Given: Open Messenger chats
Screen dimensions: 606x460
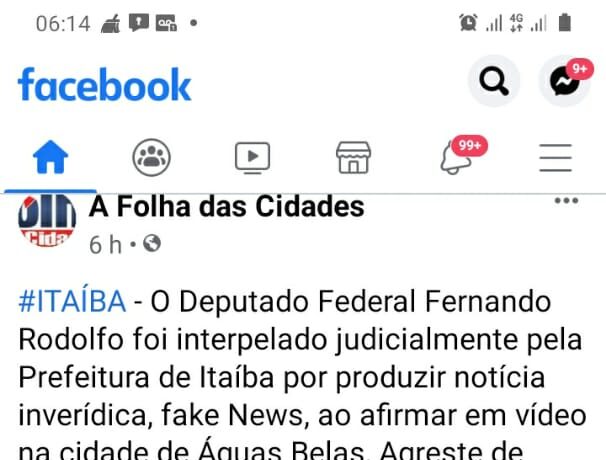Looking at the screenshot, I should (x=564, y=82).
